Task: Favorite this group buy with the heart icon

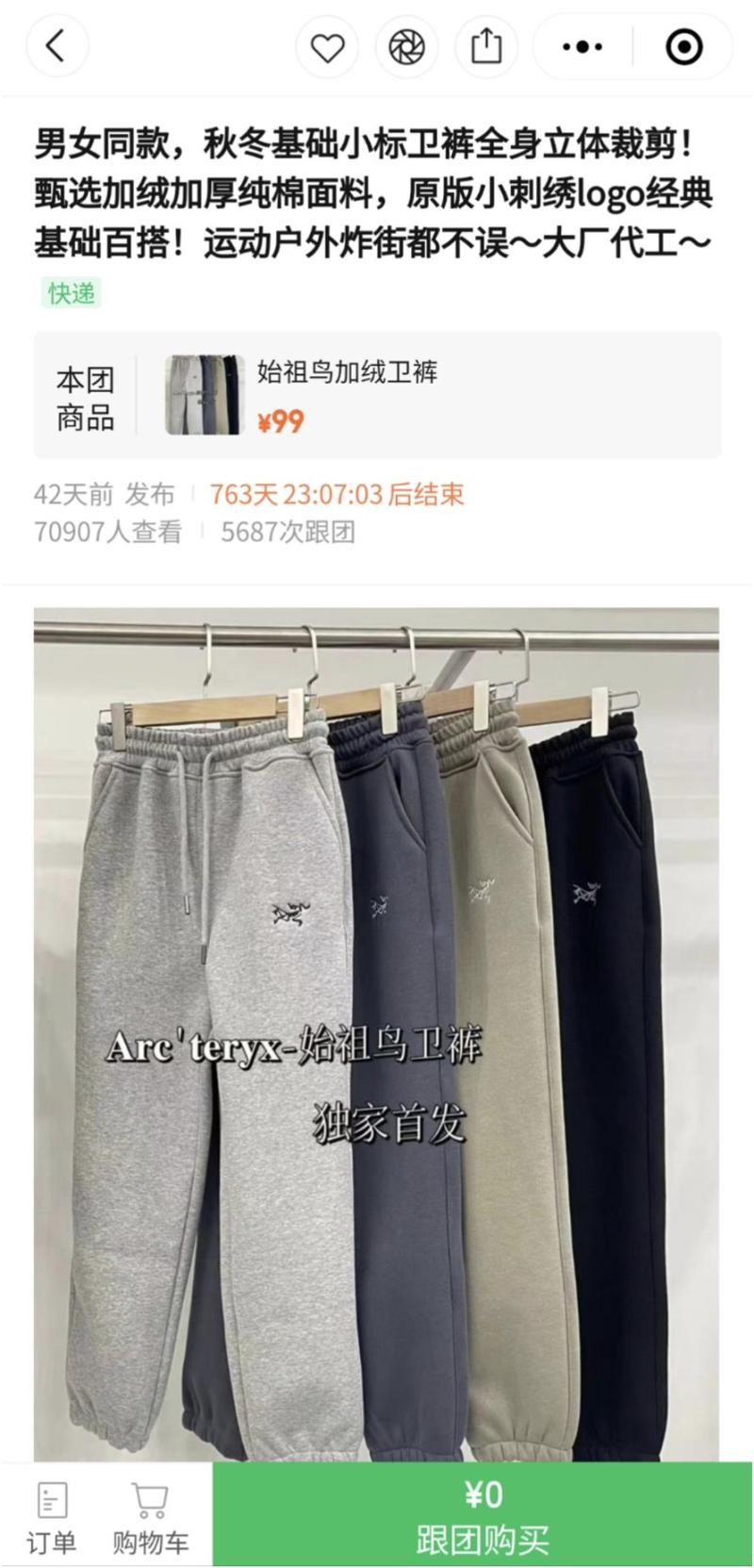Action: [327, 46]
